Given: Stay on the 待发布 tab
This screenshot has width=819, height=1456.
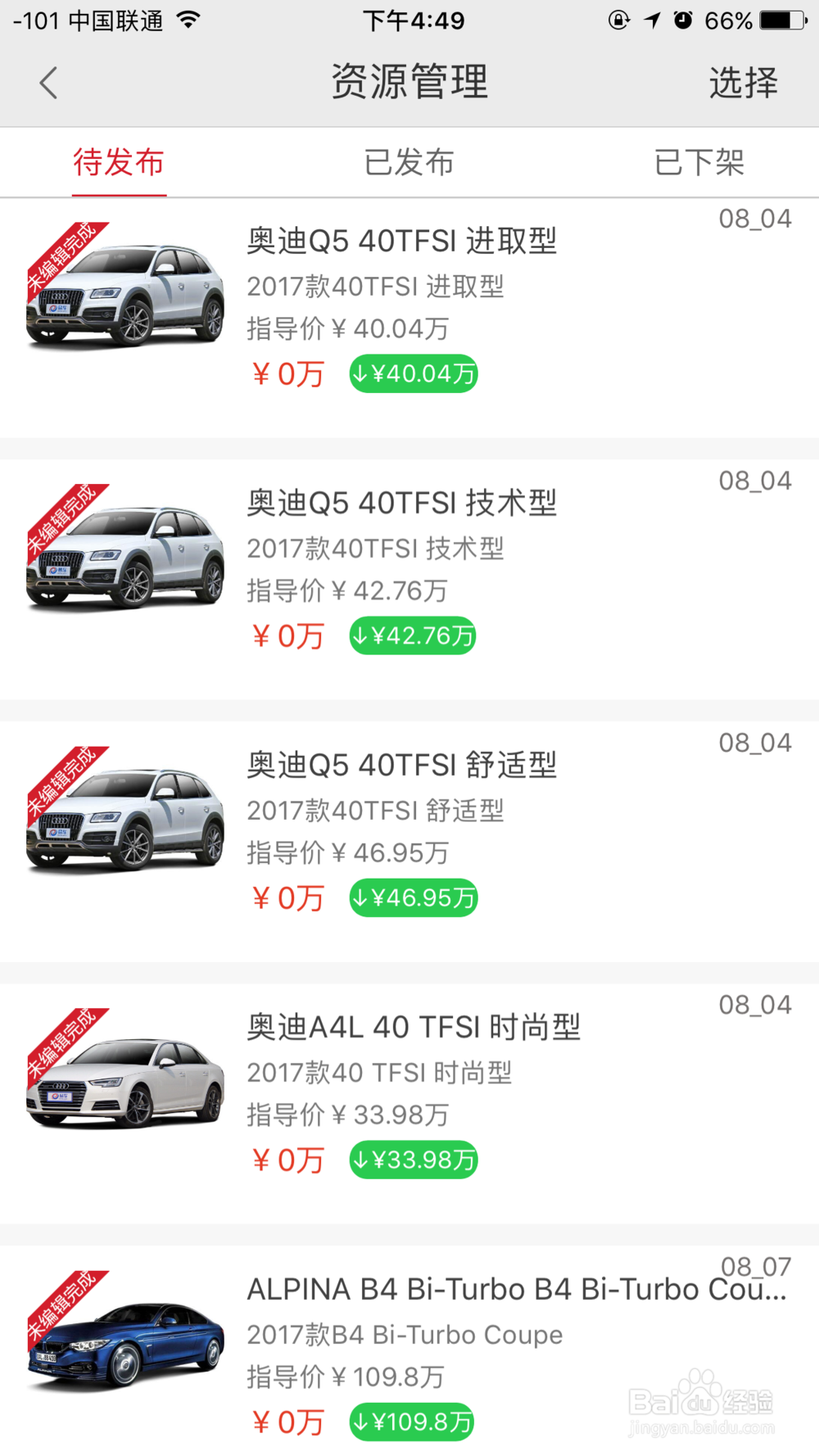Looking at the screenshot, I should 119,162.
